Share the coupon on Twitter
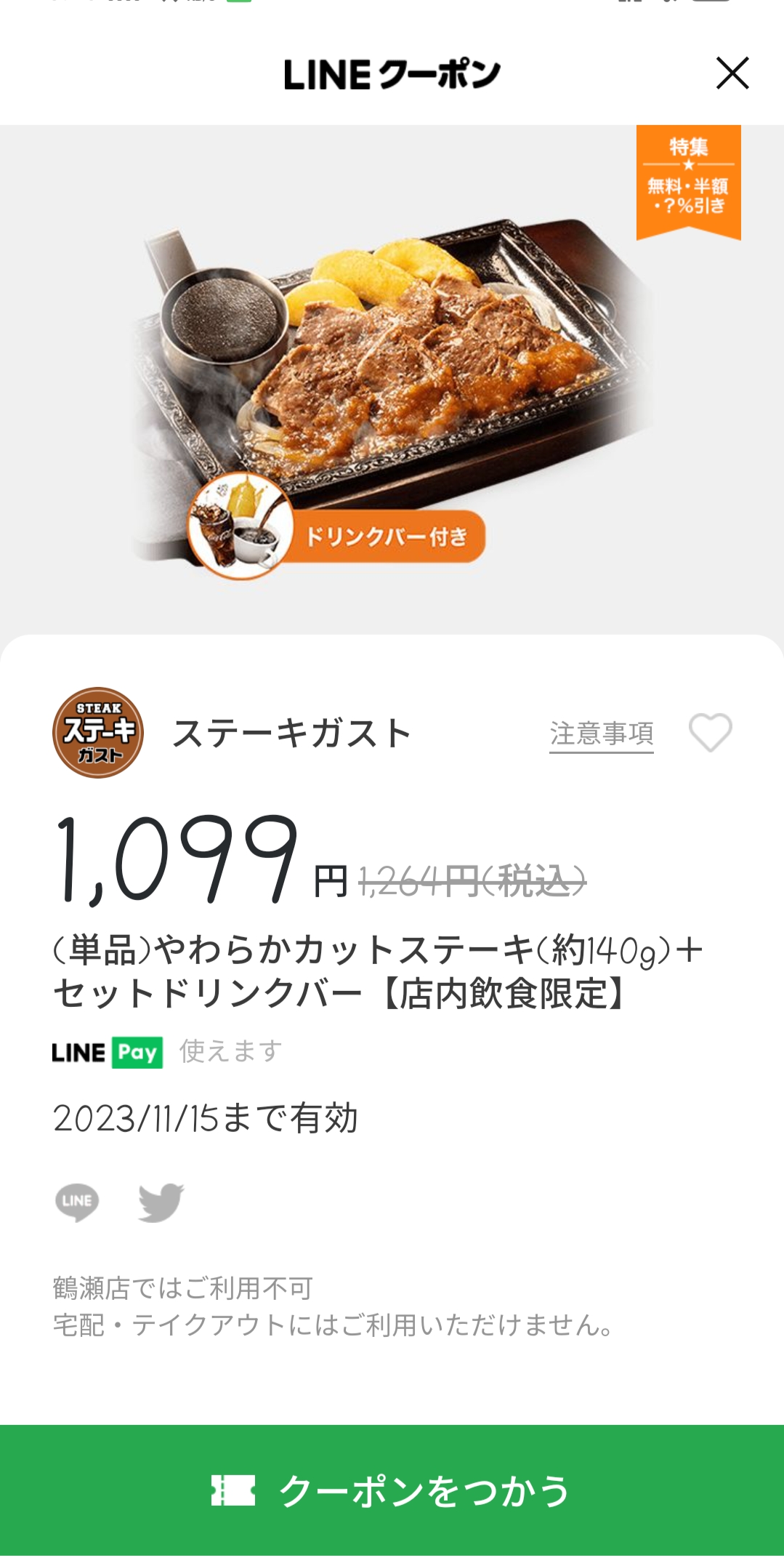 coord(161,1202)
